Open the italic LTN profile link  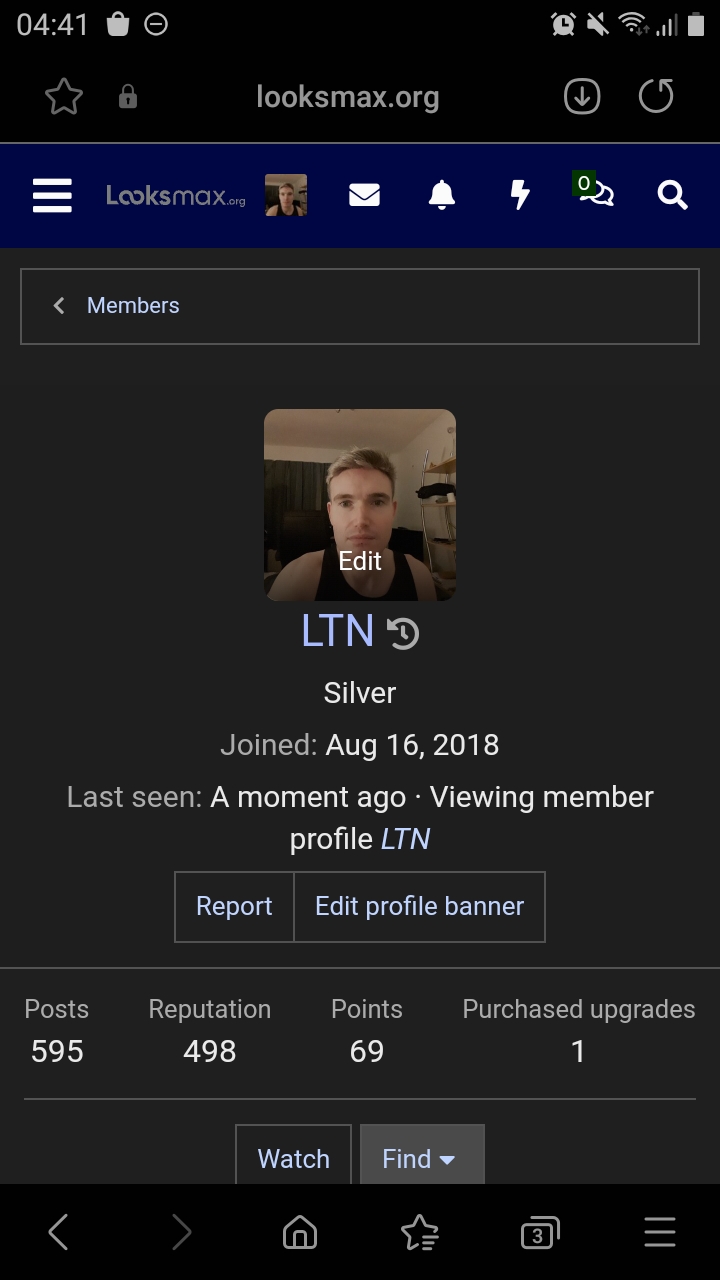405,839
